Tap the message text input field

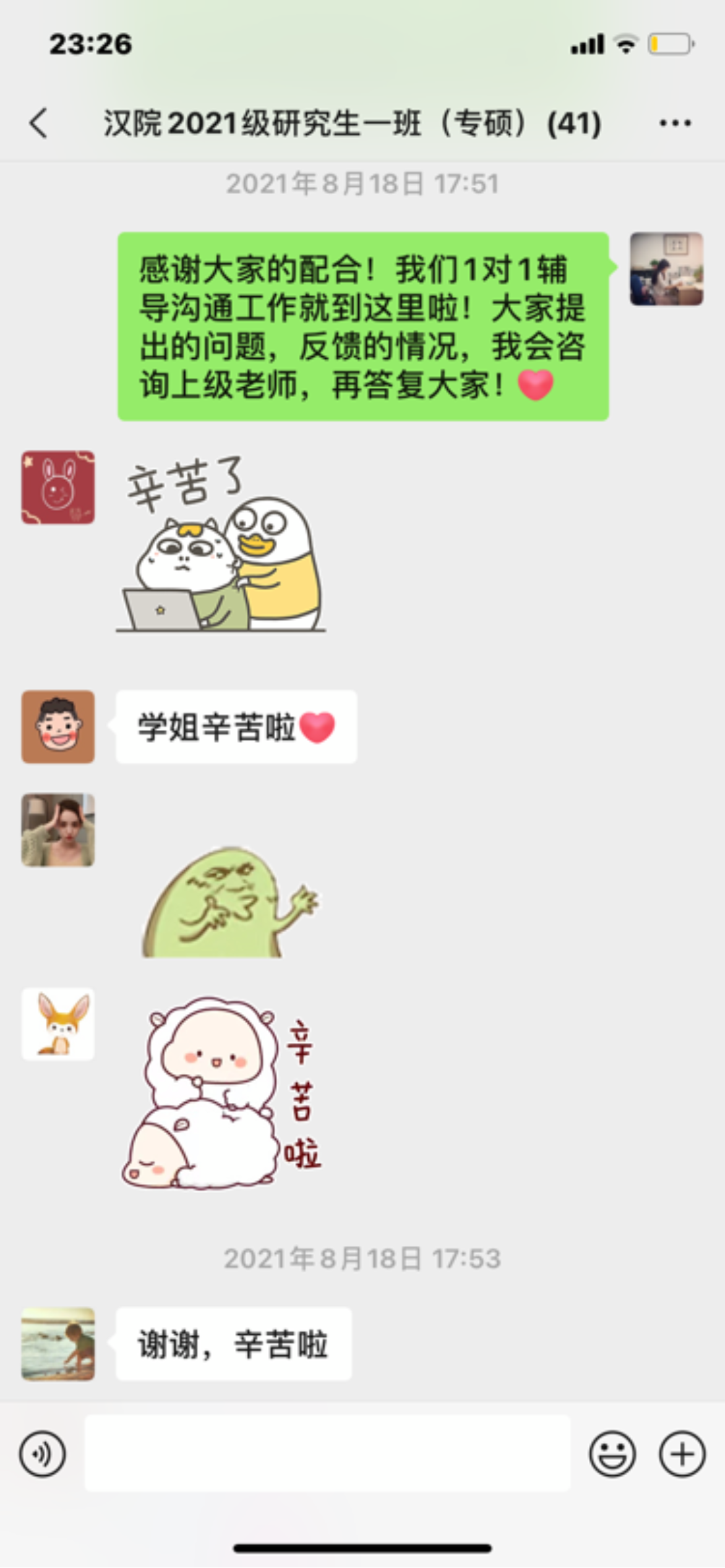327,1453
